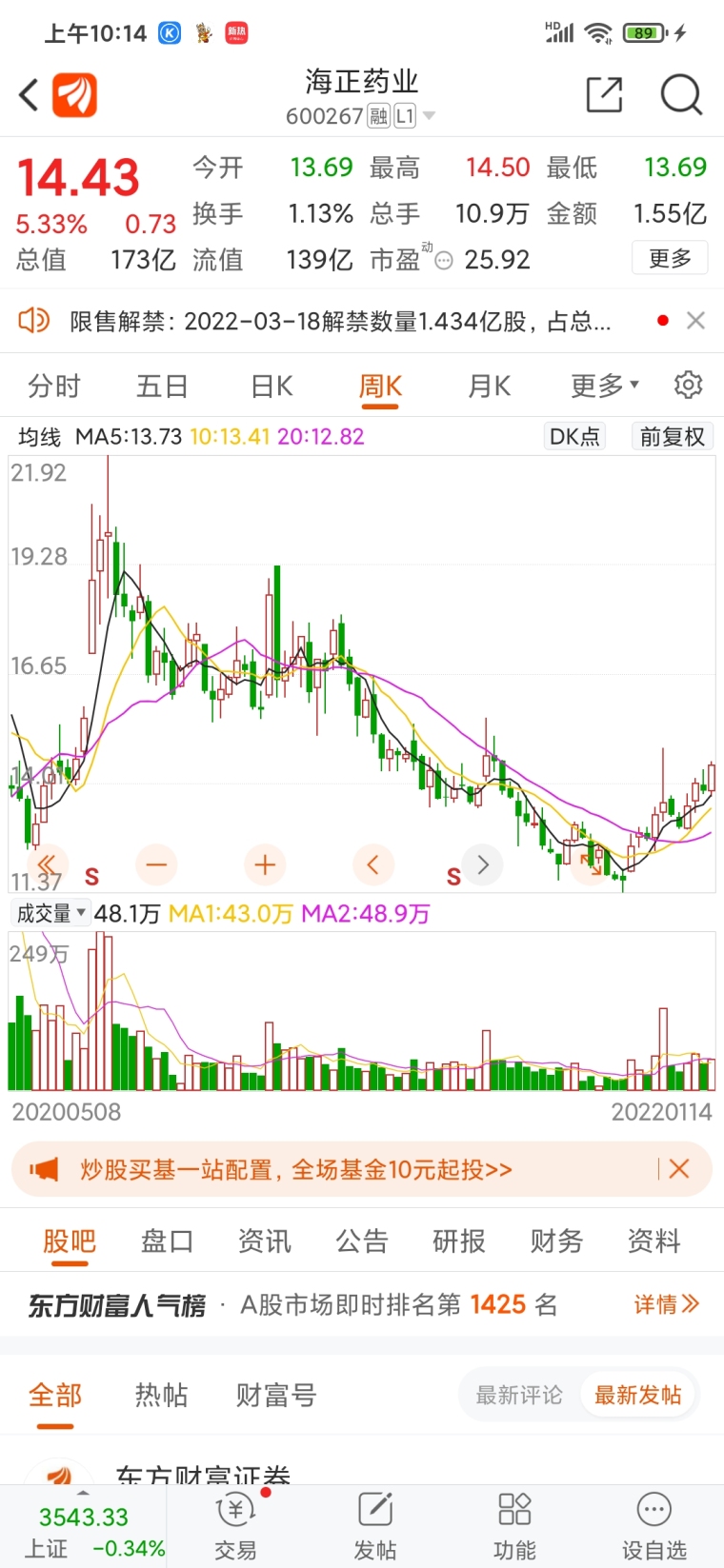Tap 更多 to show more quote data

(670, 258)
